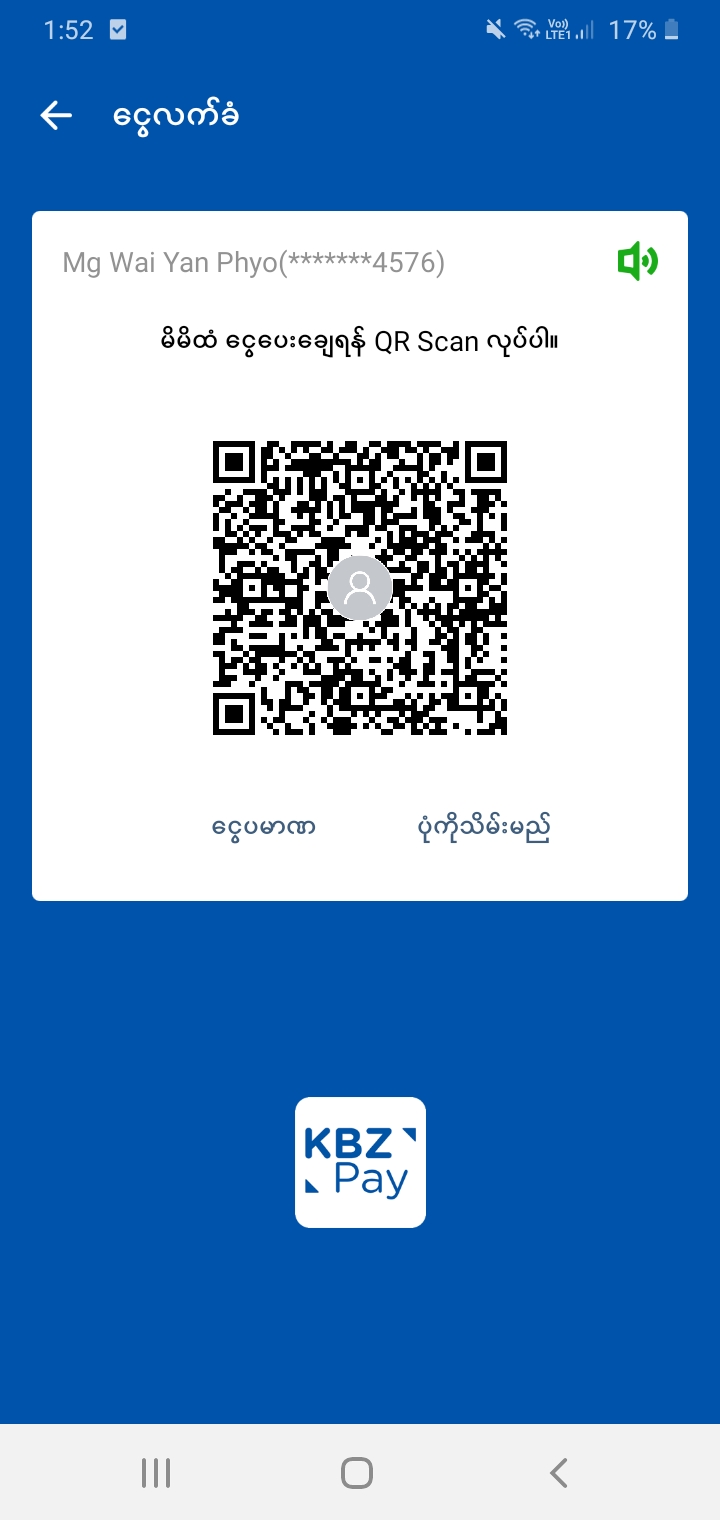Open recent apps from the navigation bar
Screen dimensions: 720x1520
click(156, 1472)
